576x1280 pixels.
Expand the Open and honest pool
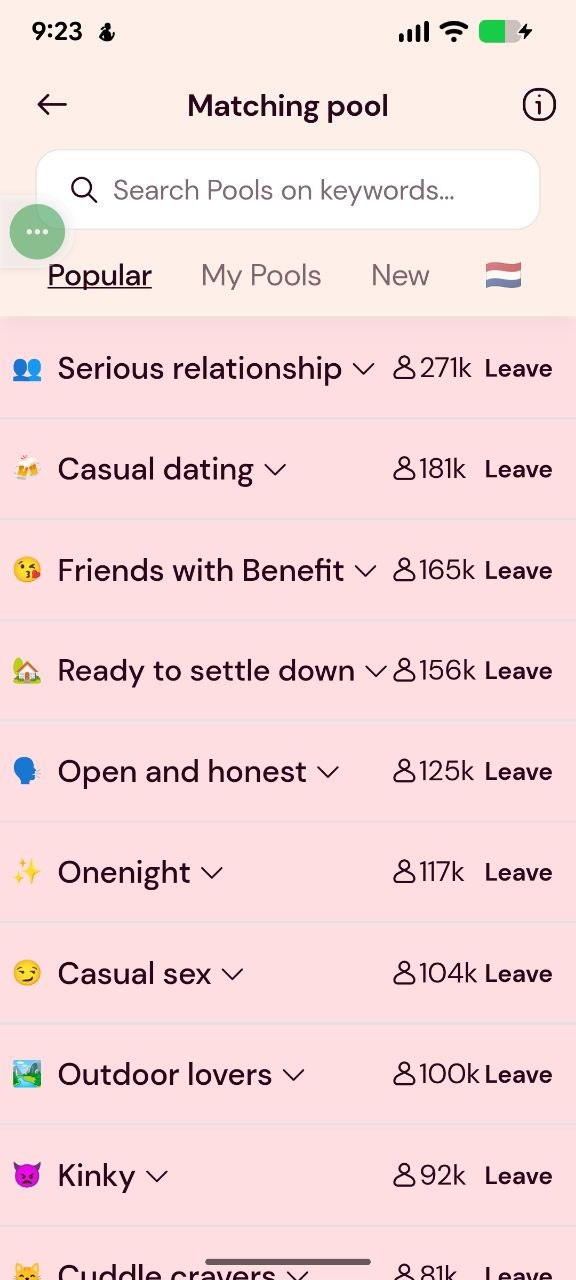coord(328,772)
